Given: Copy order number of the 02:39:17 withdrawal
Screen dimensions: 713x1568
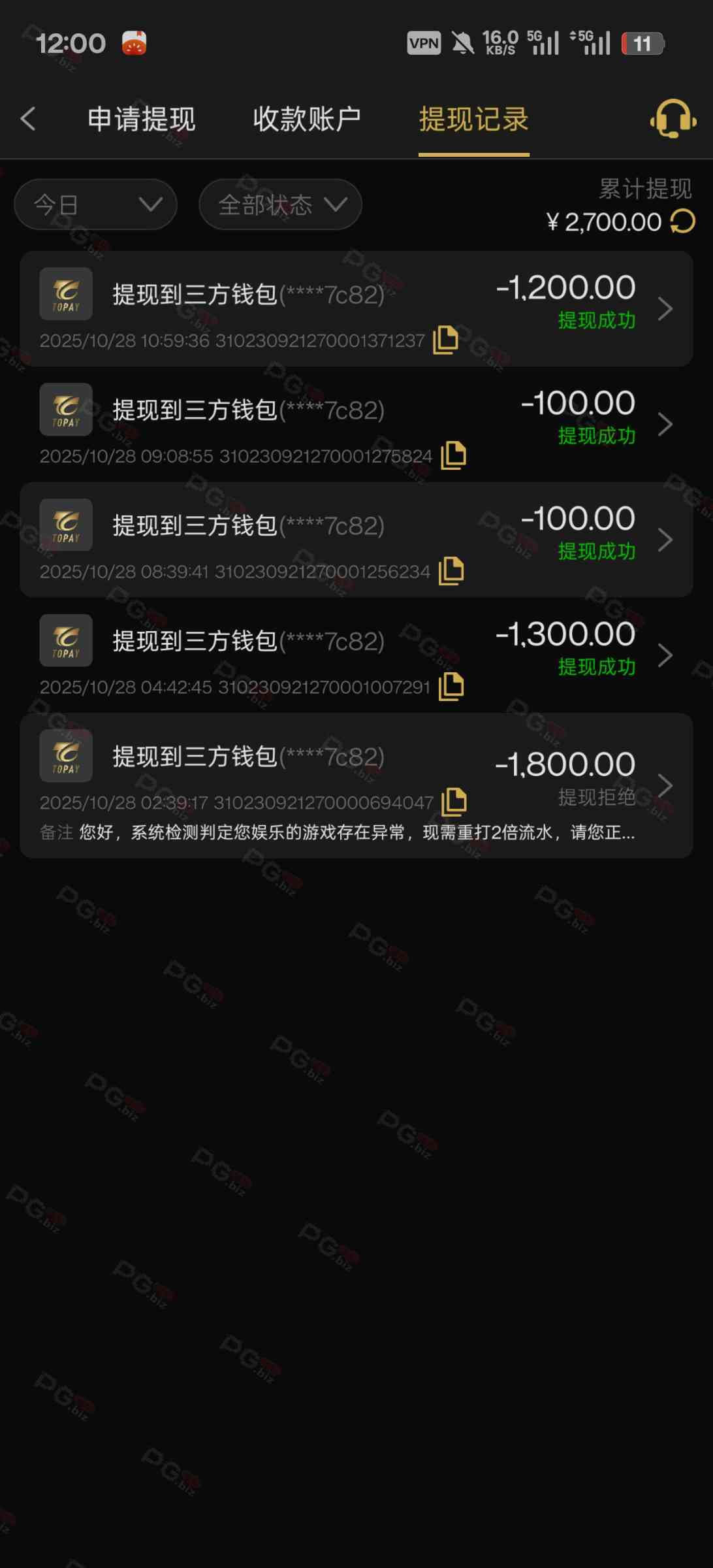Looking at the screenshot, I should (x=454, y=802).
